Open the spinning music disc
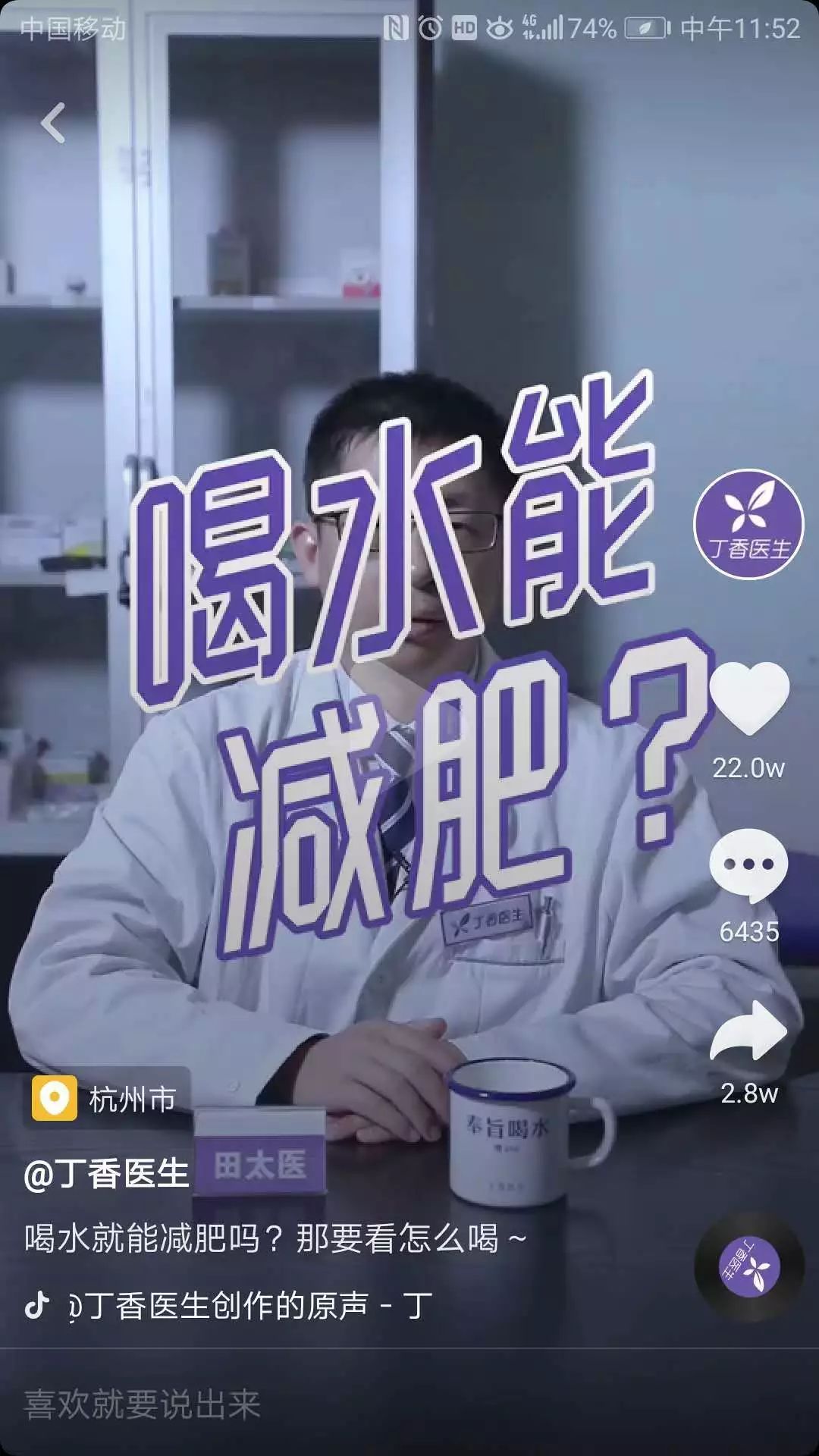 748,1266
